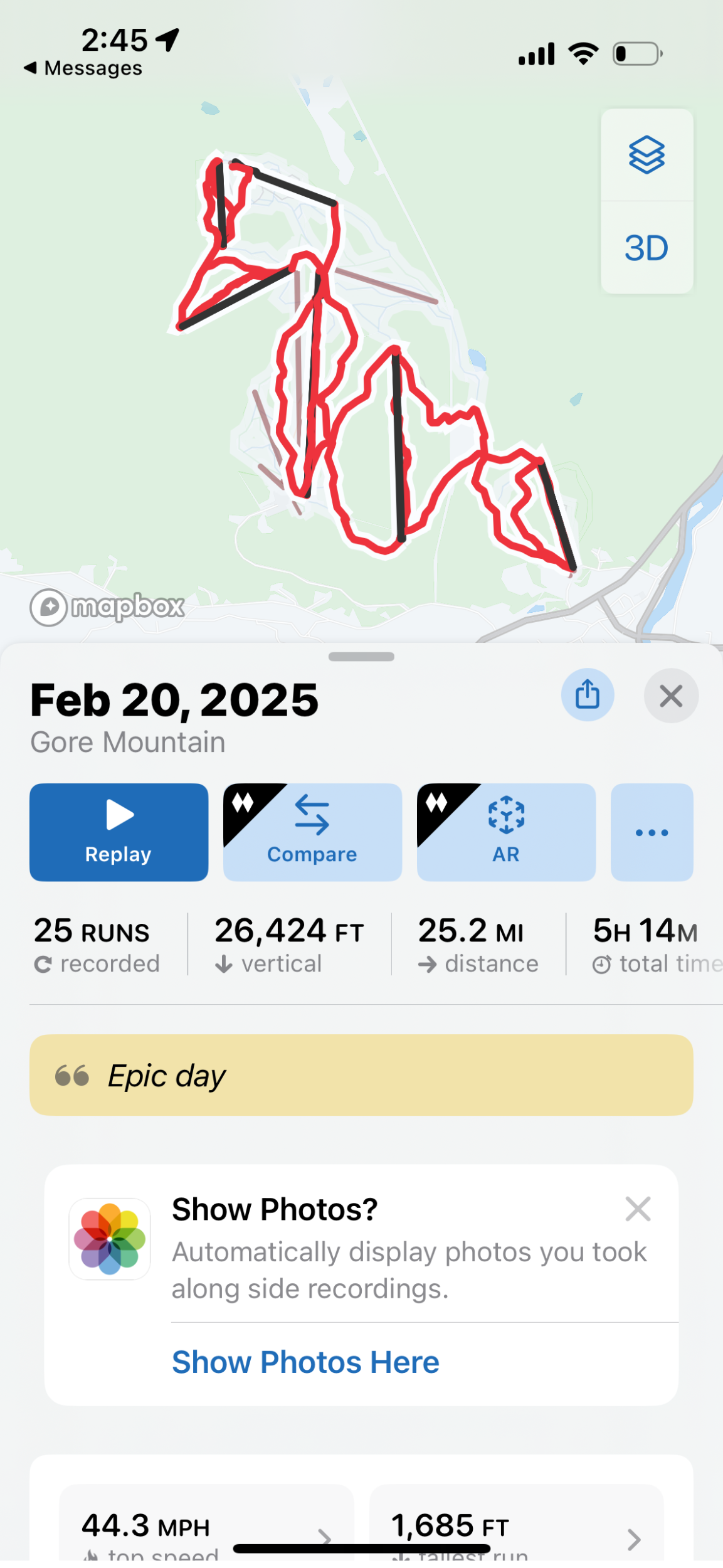This screenshot has width=723, height=1568.
Task: Share this Feb 20 ski recording
Action: [x=587, y=695]
